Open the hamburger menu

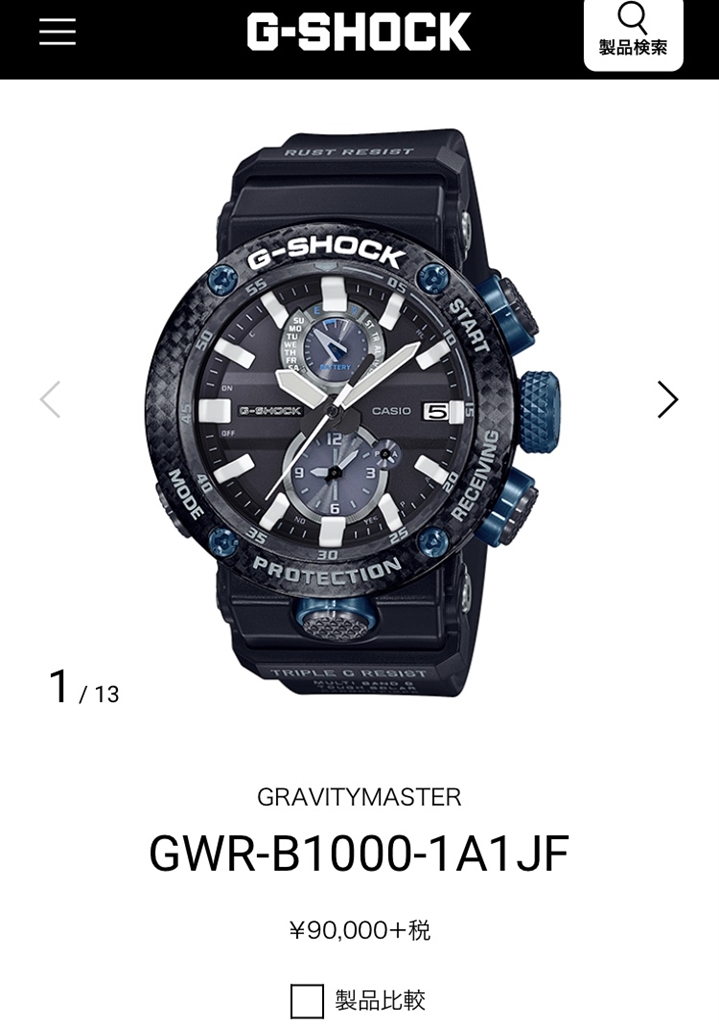tap(57, 31)
